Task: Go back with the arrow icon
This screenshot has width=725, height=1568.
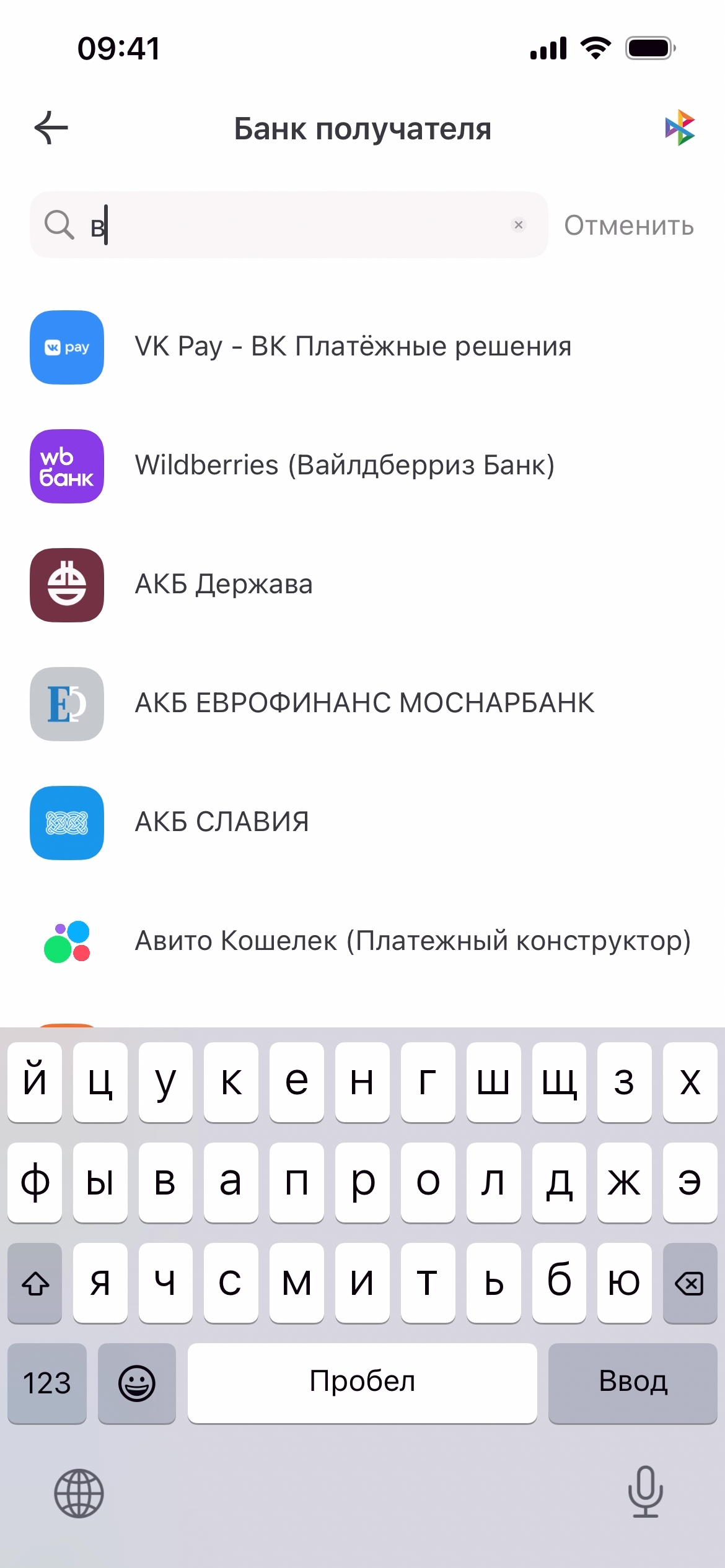Action: 51,128
